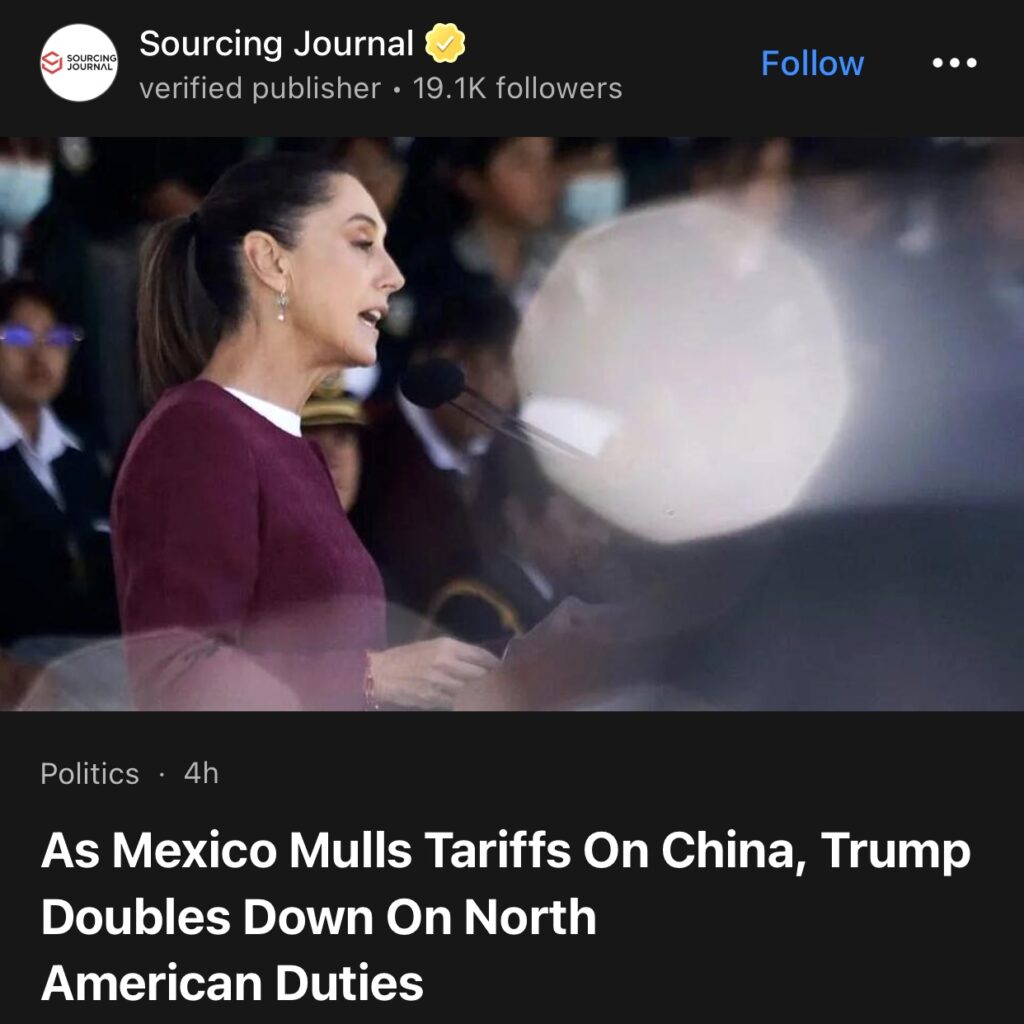Image resolution: width=1024 pixels, height=1024 pixels.
Task: Open the article's main photo
Action: 512,424
